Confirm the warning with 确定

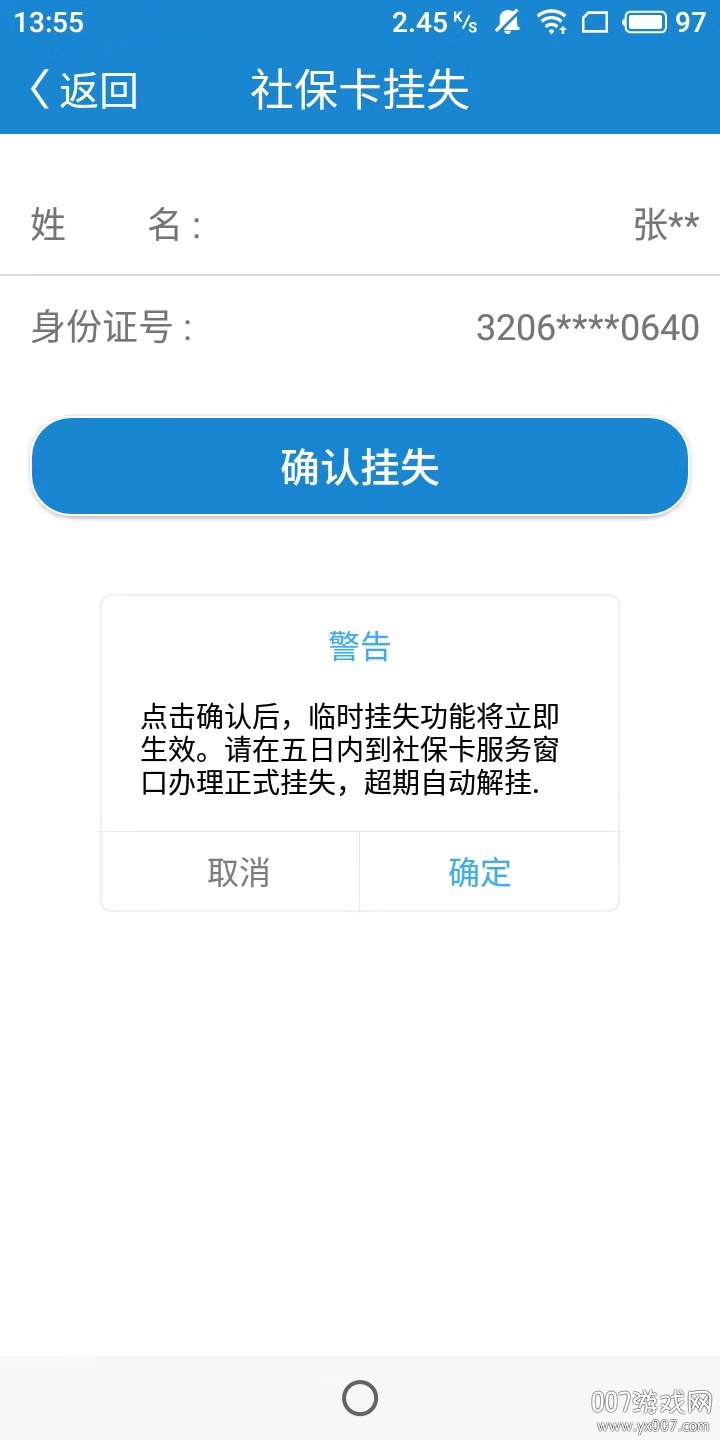point(480,872)
